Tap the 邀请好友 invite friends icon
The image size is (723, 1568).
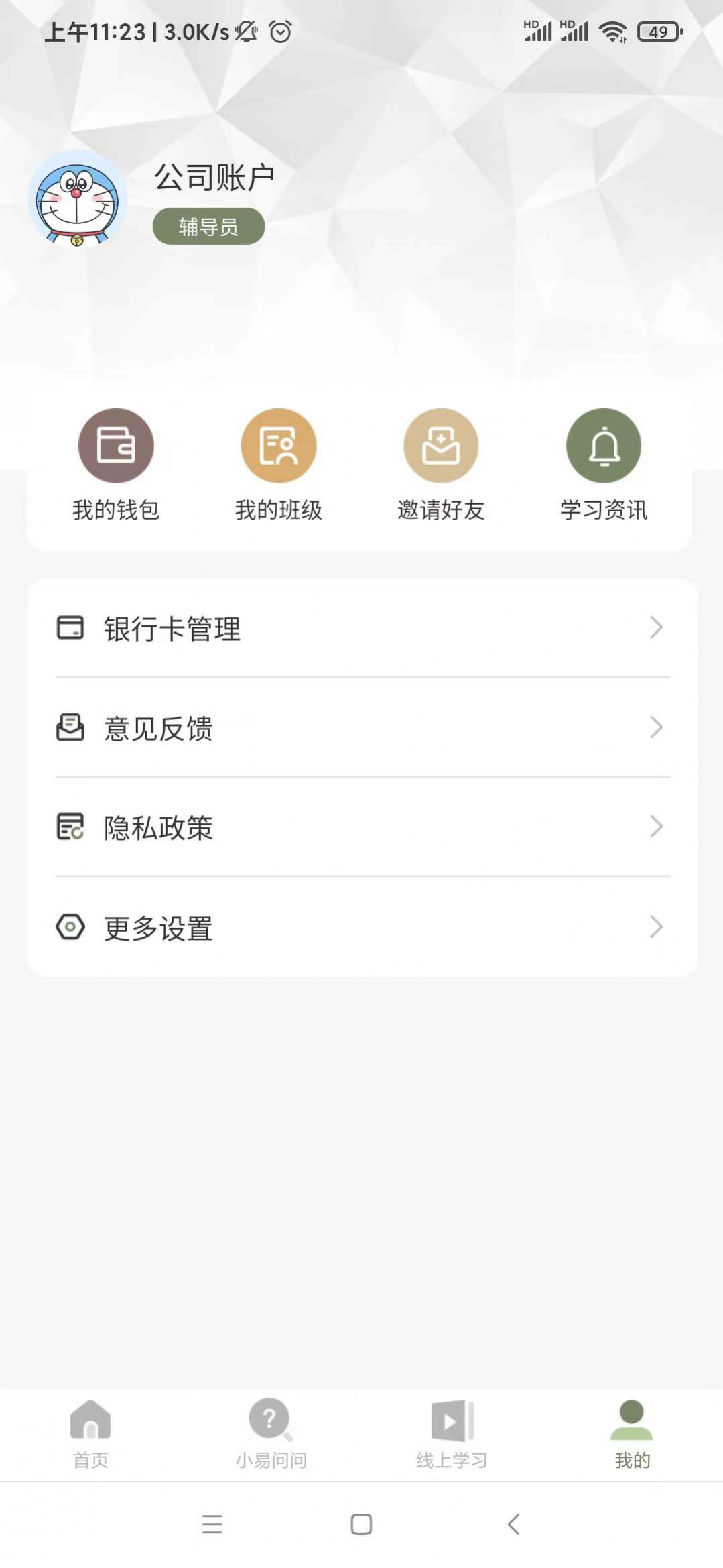tap(441, 444)
